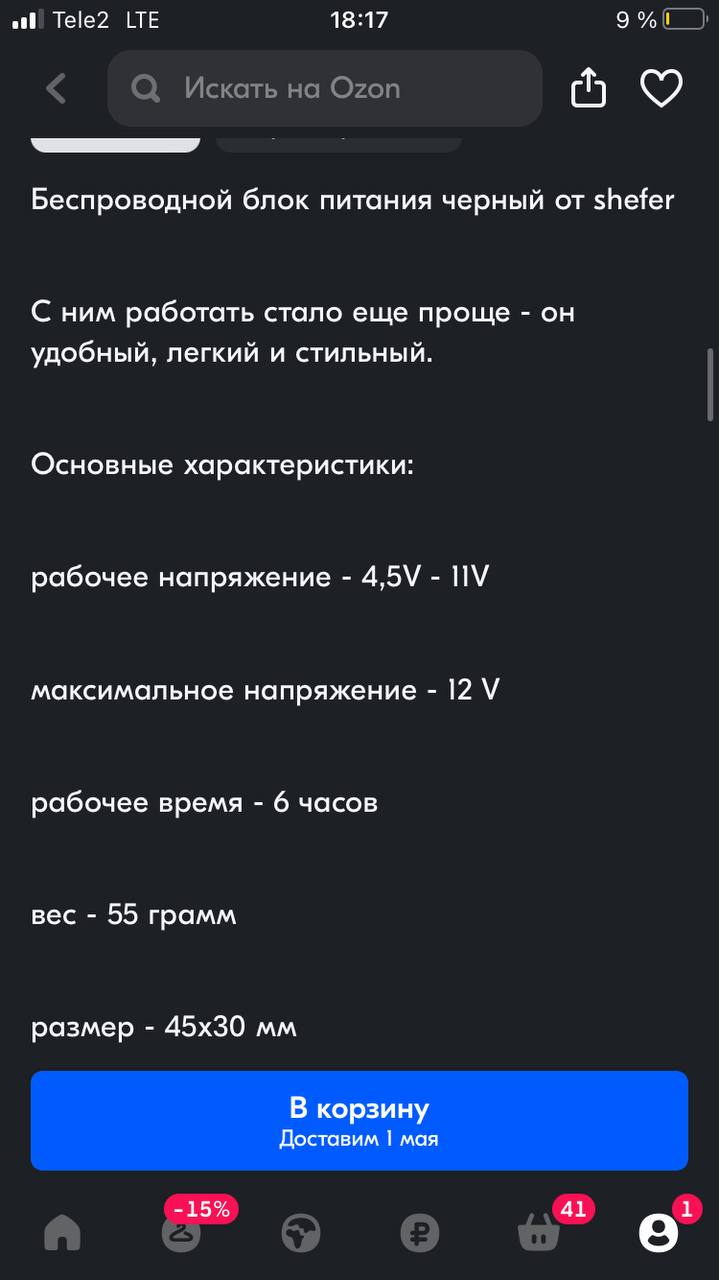Go back with the arrow icon

56,89
